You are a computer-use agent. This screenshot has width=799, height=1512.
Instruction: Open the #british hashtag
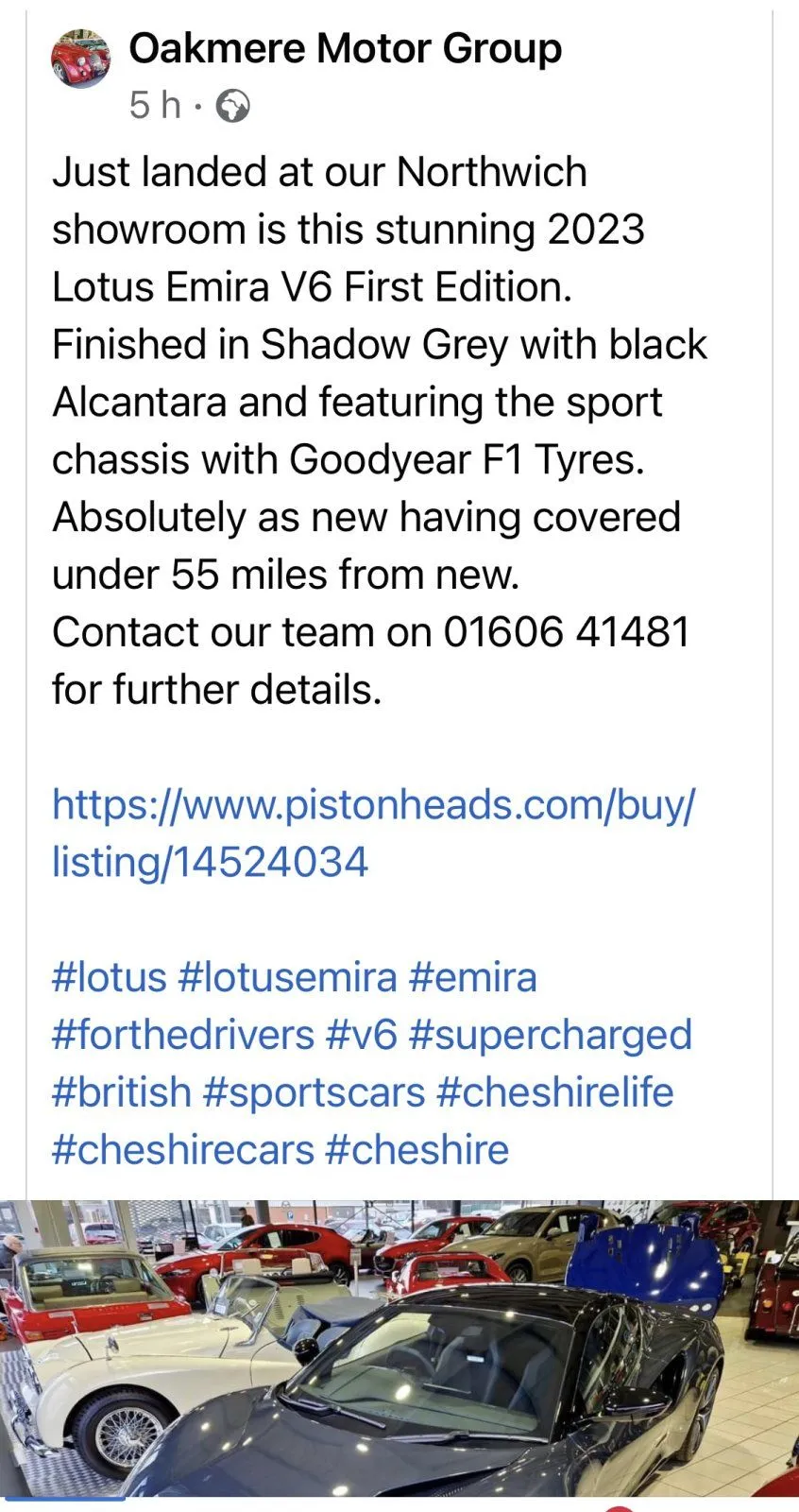(121, 1092)
